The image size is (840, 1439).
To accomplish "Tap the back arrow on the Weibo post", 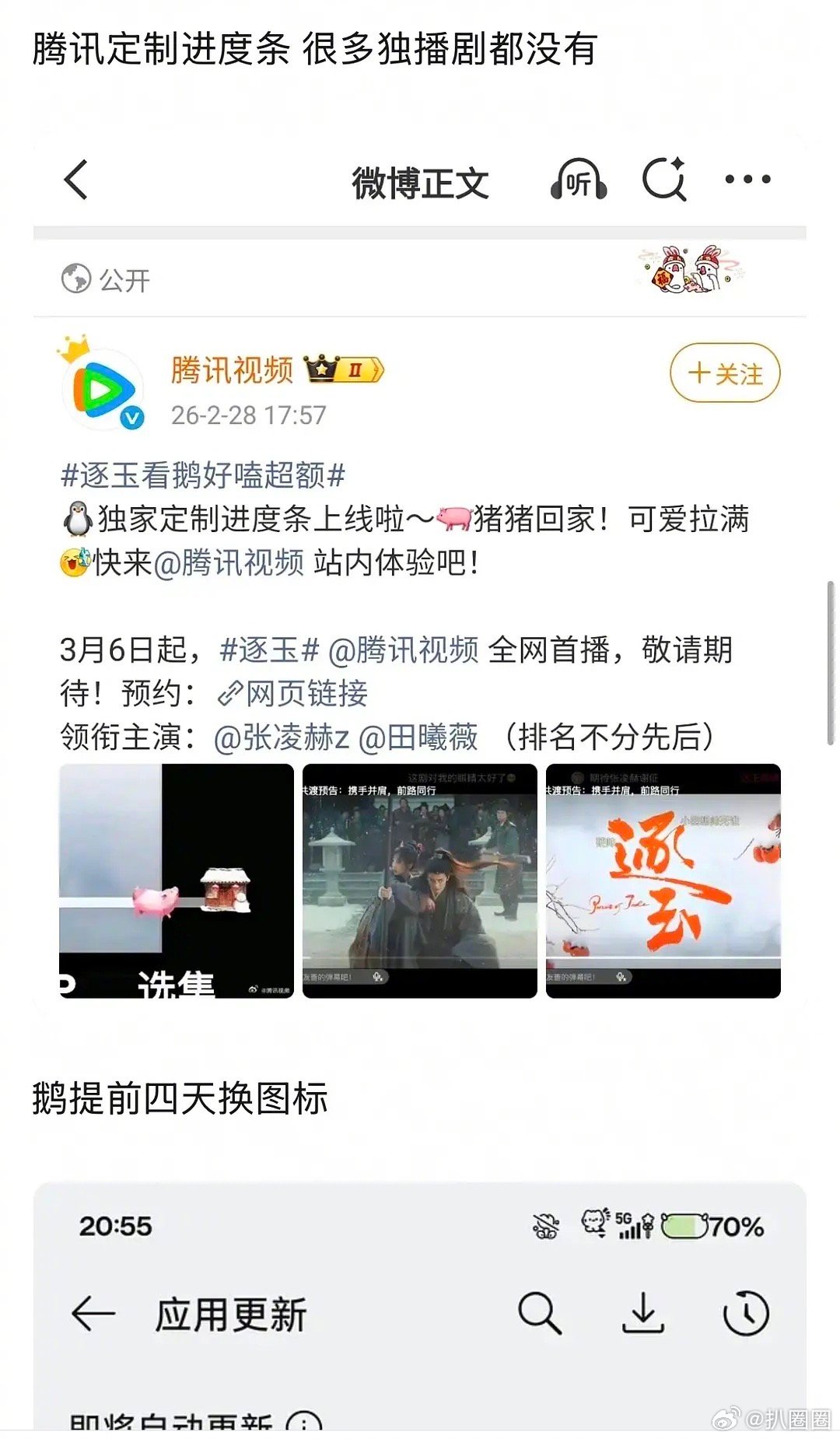I will (74, 180).
